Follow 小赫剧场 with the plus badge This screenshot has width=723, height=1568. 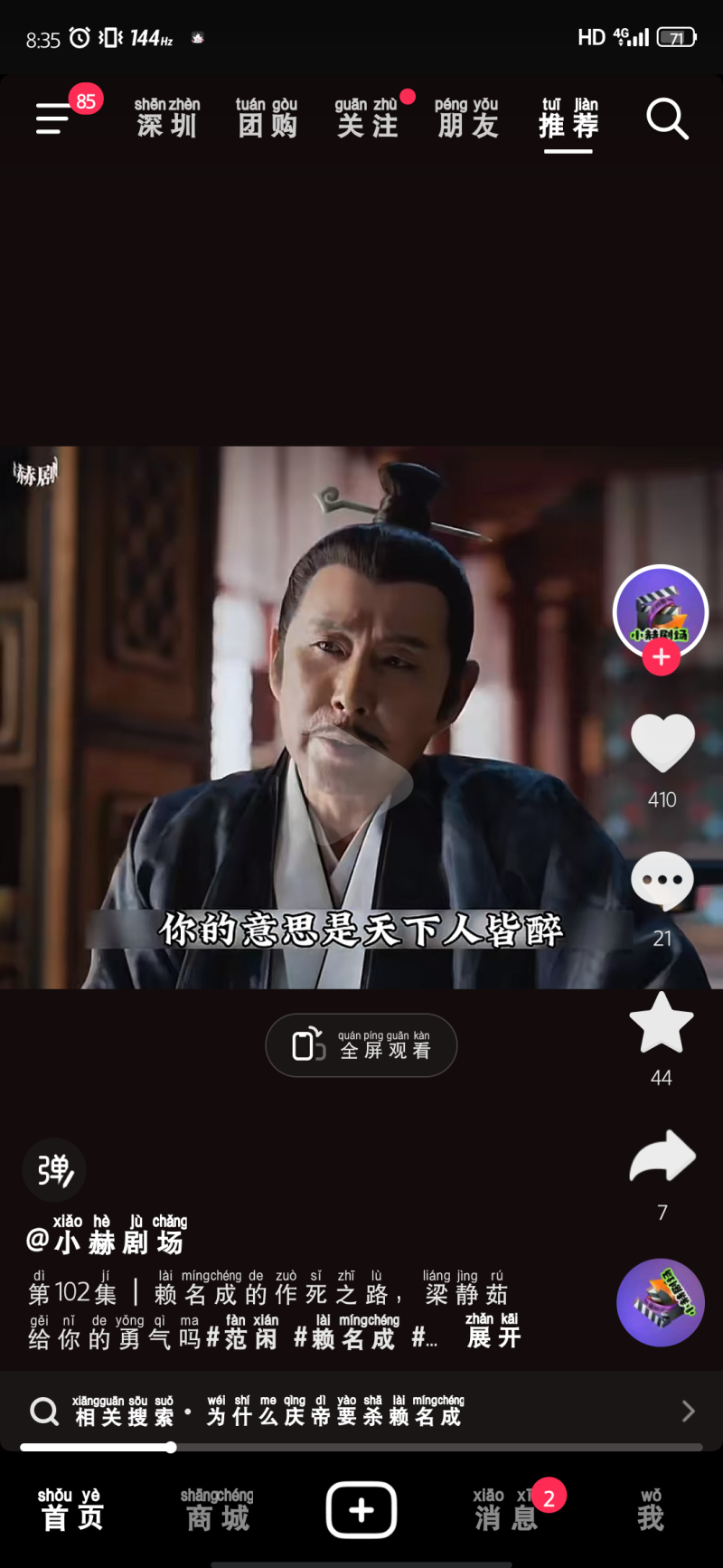(x=661, y=658)
